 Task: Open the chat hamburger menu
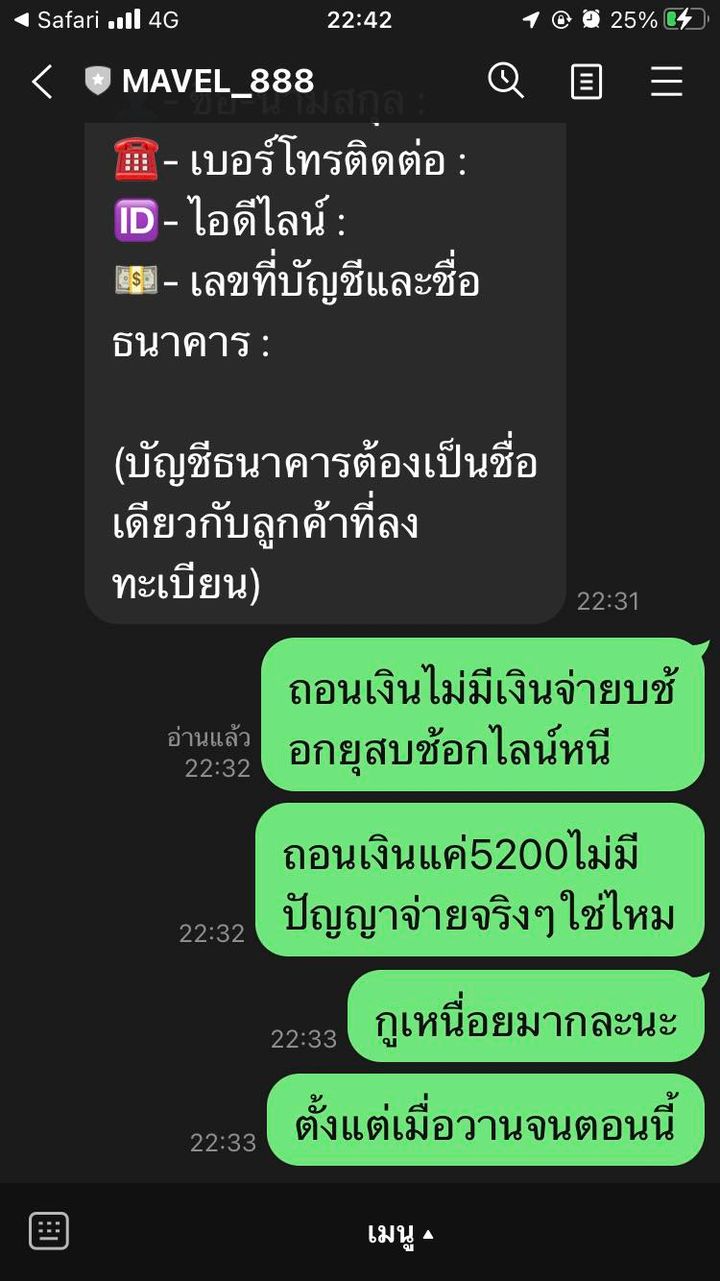666,82
